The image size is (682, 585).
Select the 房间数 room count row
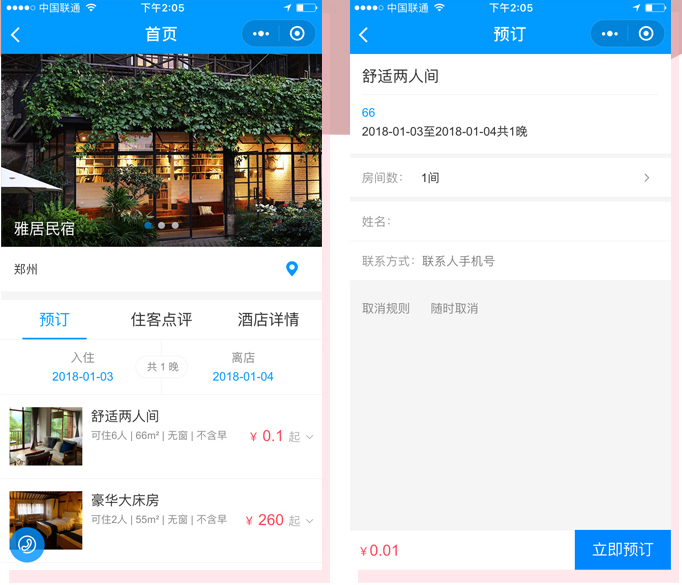[x=510, y=178]
